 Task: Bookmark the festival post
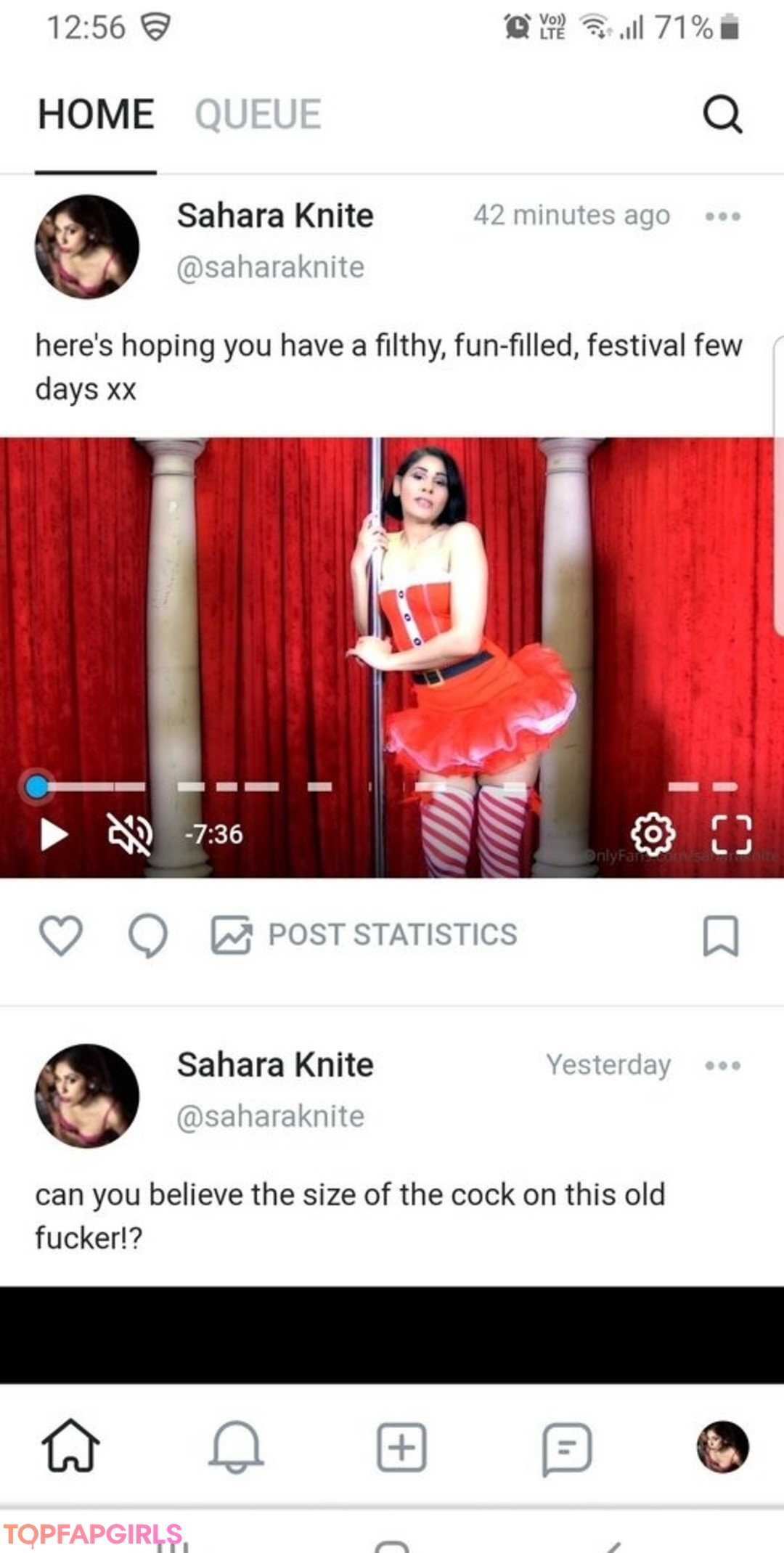[720, 935]
